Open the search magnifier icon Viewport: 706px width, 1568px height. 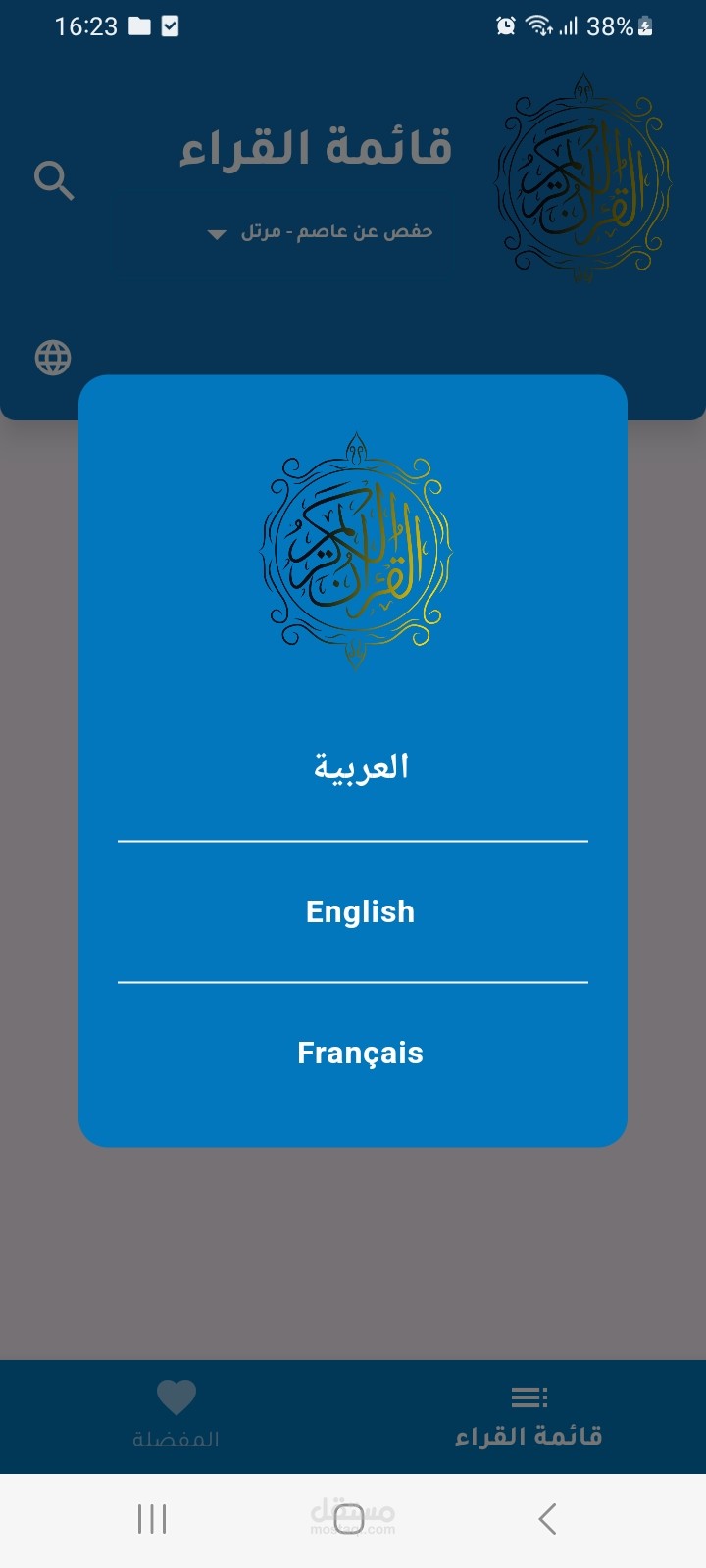pos(54,180)
